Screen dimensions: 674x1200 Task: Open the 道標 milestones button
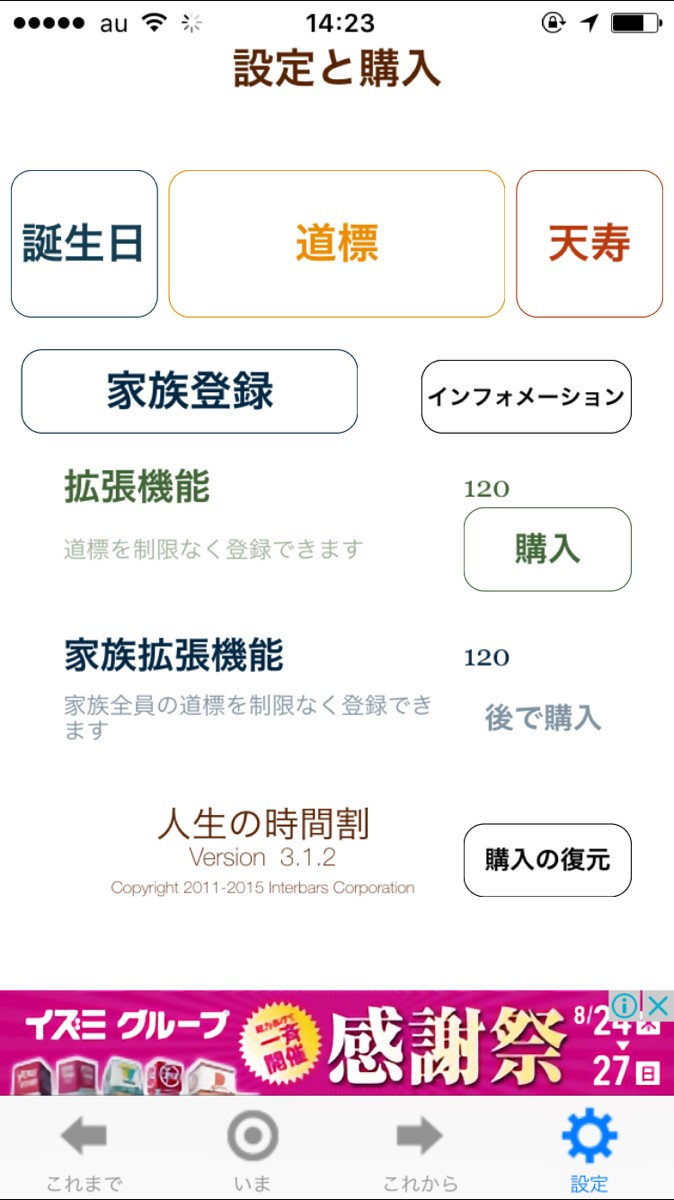[336, 244]
